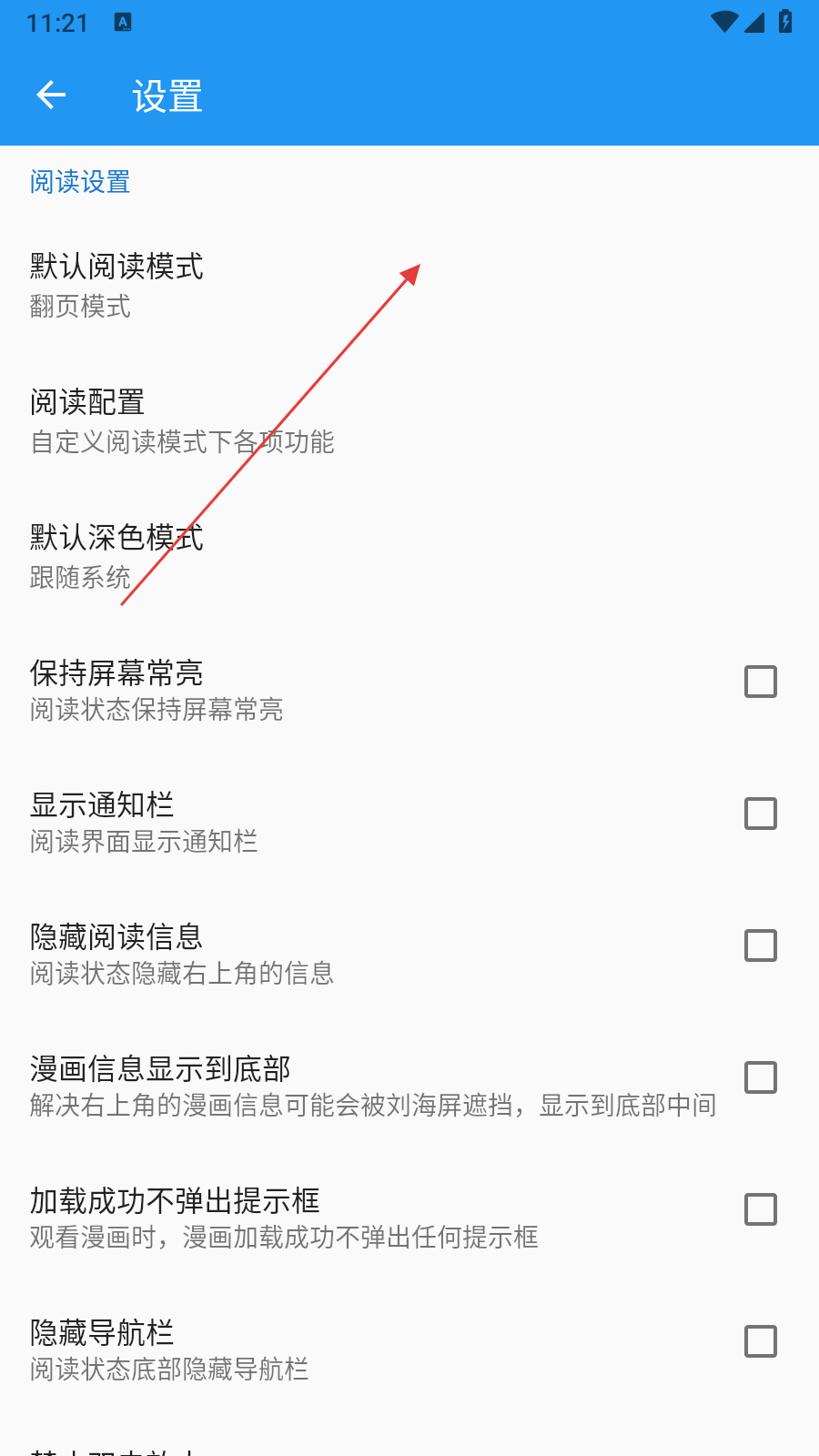Screen dimensions: 819x1456
Task: Toggle 隐藏阅读信息 checkbox
Action: (760, 945)
